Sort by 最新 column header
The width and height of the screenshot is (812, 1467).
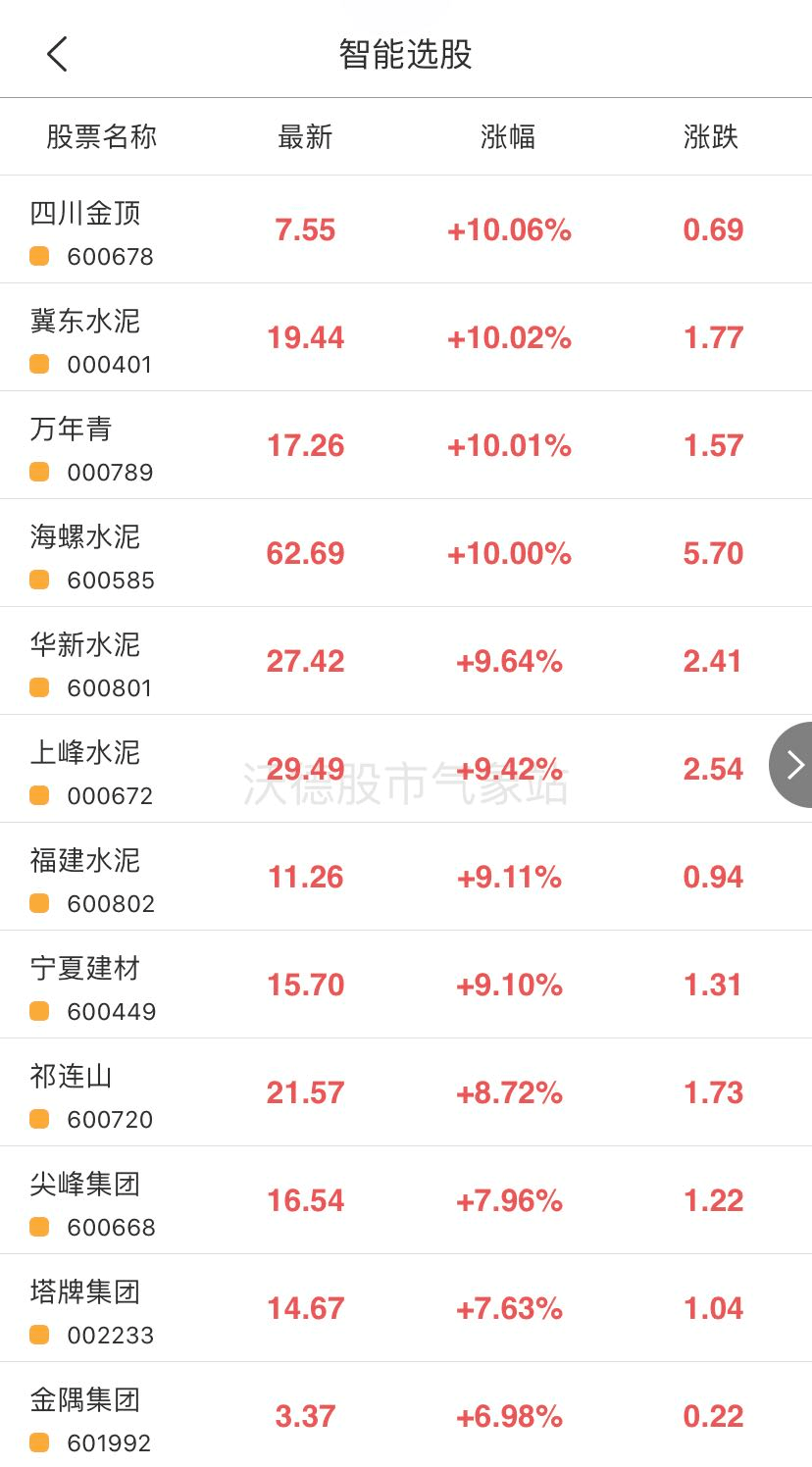coord(305,137)
